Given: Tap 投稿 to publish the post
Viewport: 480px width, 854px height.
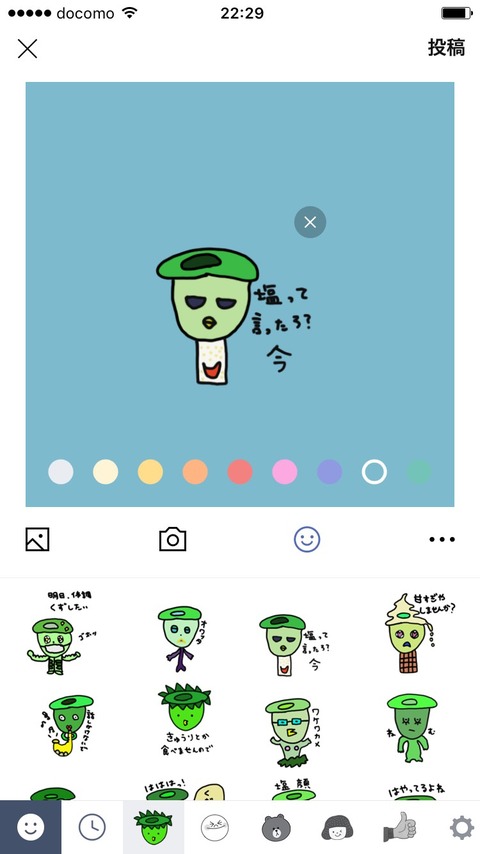Looking at the screenshot, I should click(446, 48).
